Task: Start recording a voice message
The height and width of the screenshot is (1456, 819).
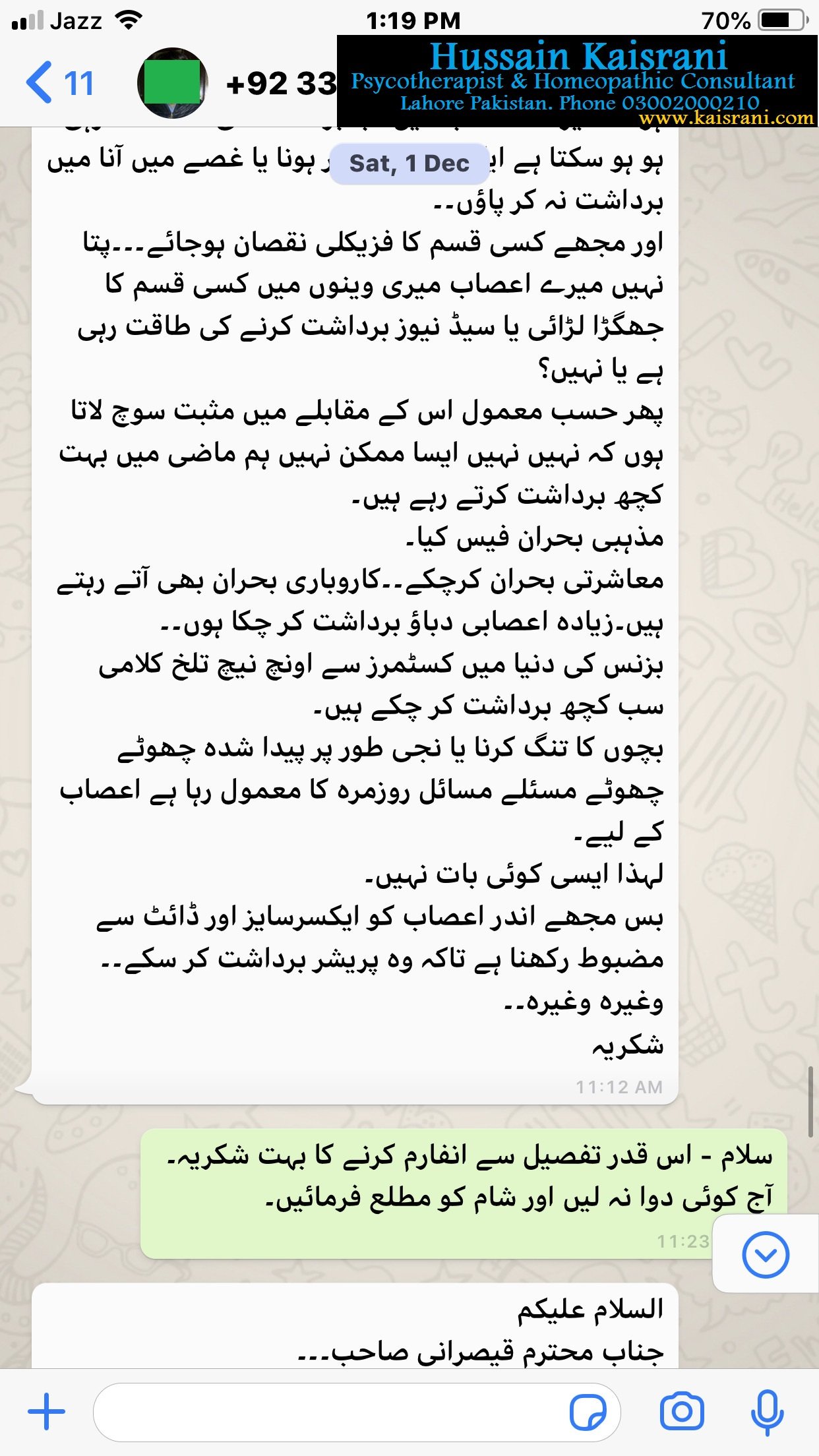Action: click(767, 1412)
